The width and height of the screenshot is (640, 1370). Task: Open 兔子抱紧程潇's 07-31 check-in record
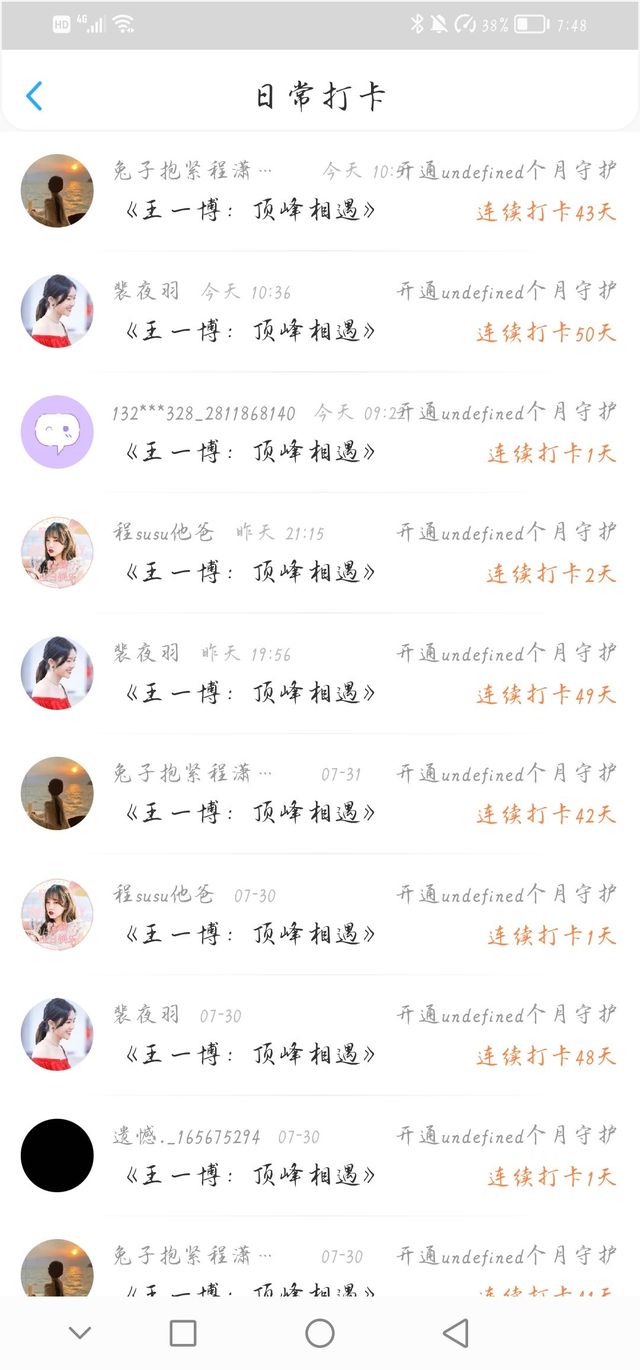pyautogui.click(x=320, y=794)
